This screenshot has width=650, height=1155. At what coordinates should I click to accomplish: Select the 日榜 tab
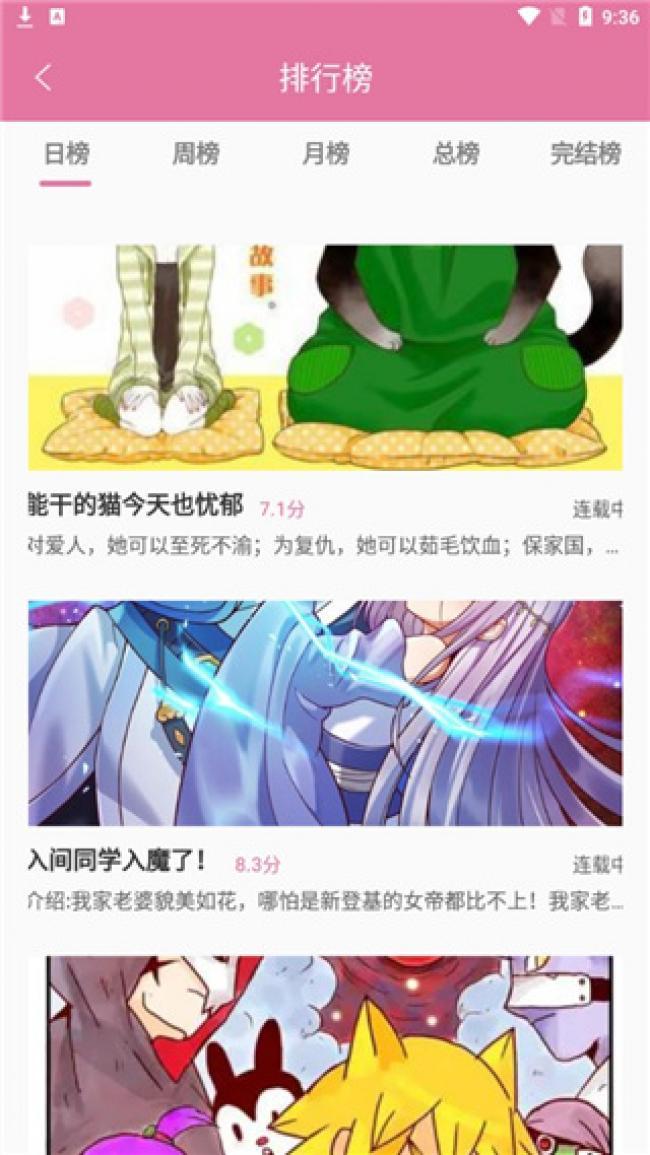click(x=66, y=154)
